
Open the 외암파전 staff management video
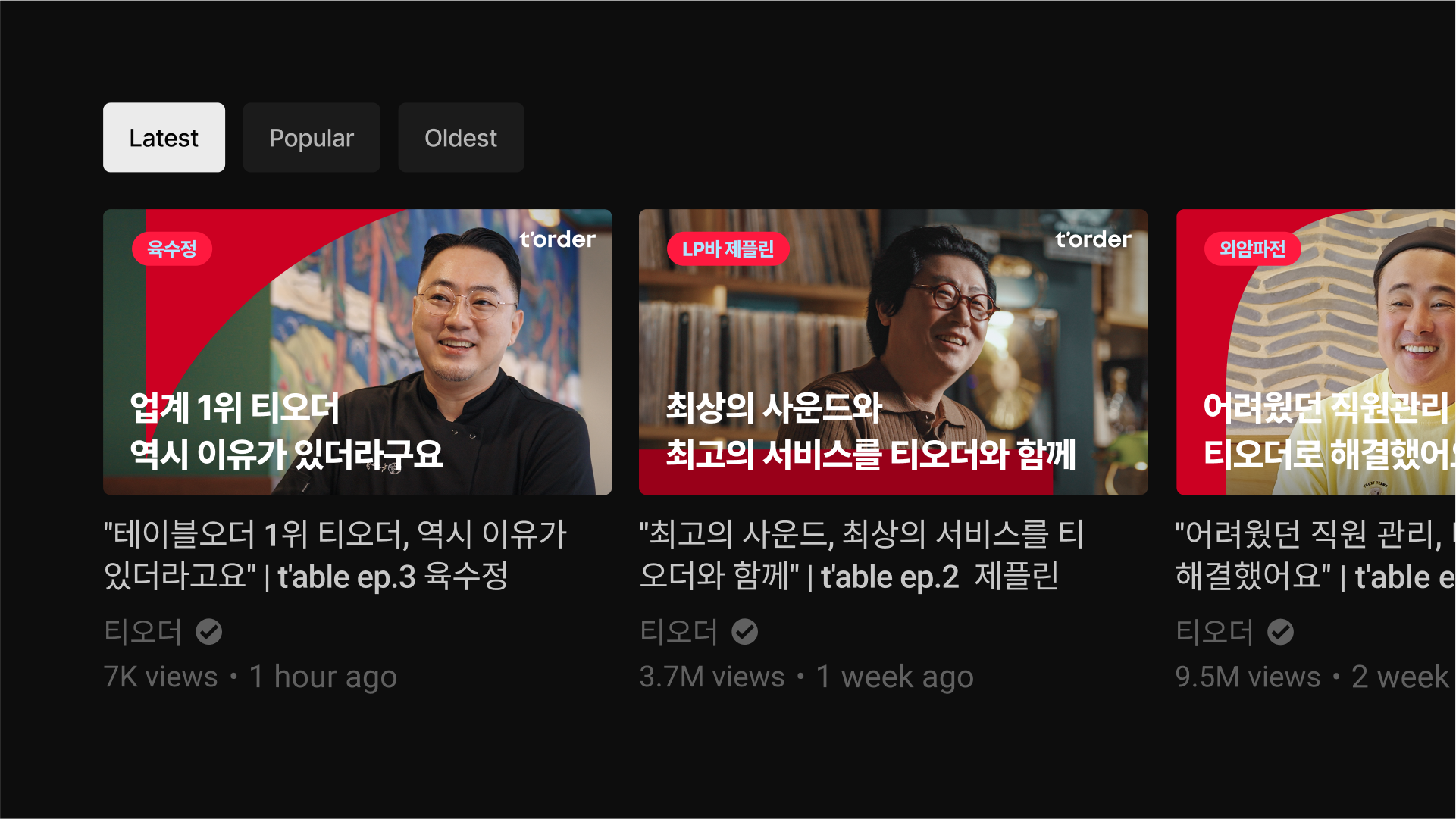click(1316, 352)
